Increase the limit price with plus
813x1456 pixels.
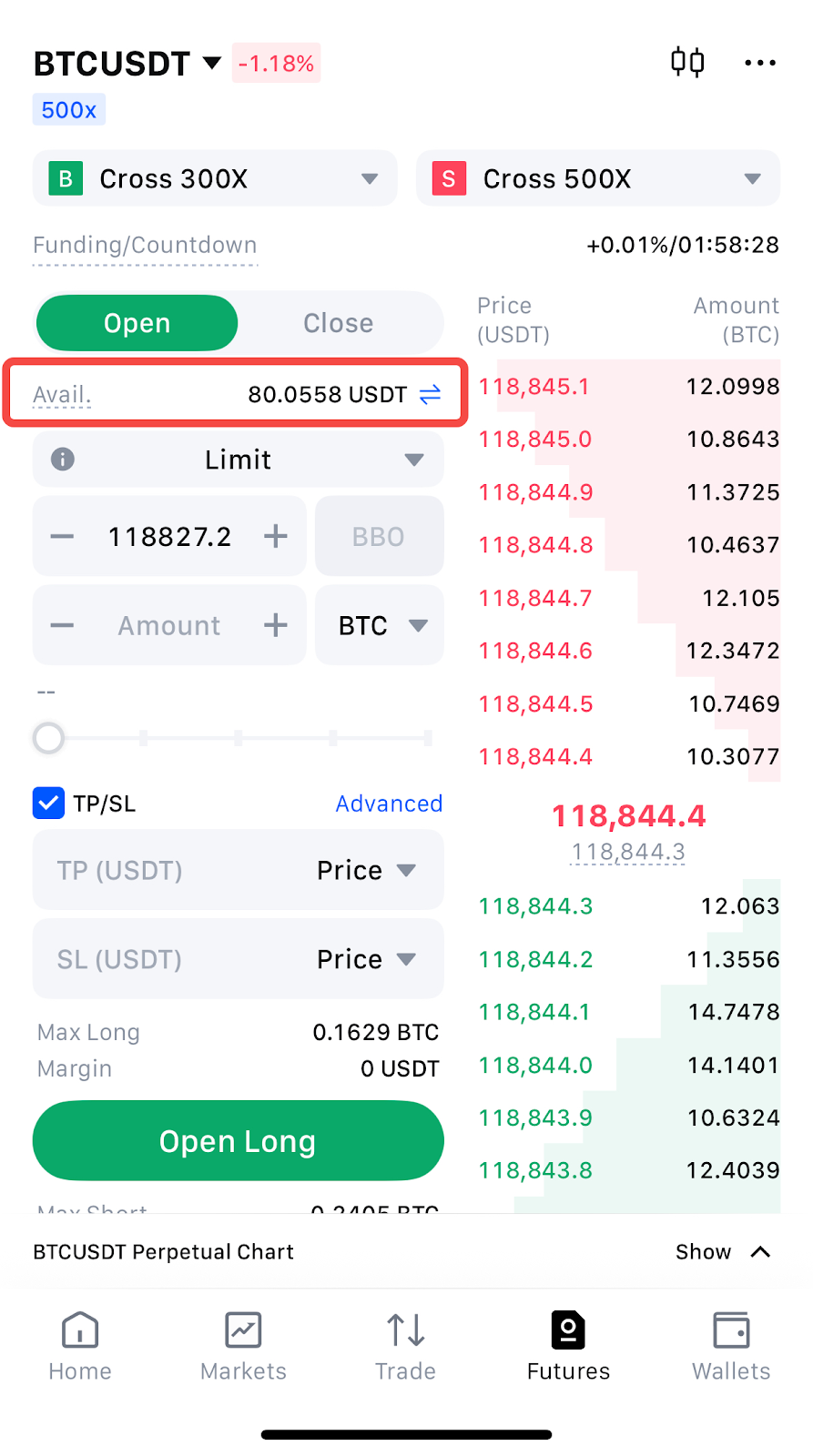pyautogui.click(x=275, y=536)
